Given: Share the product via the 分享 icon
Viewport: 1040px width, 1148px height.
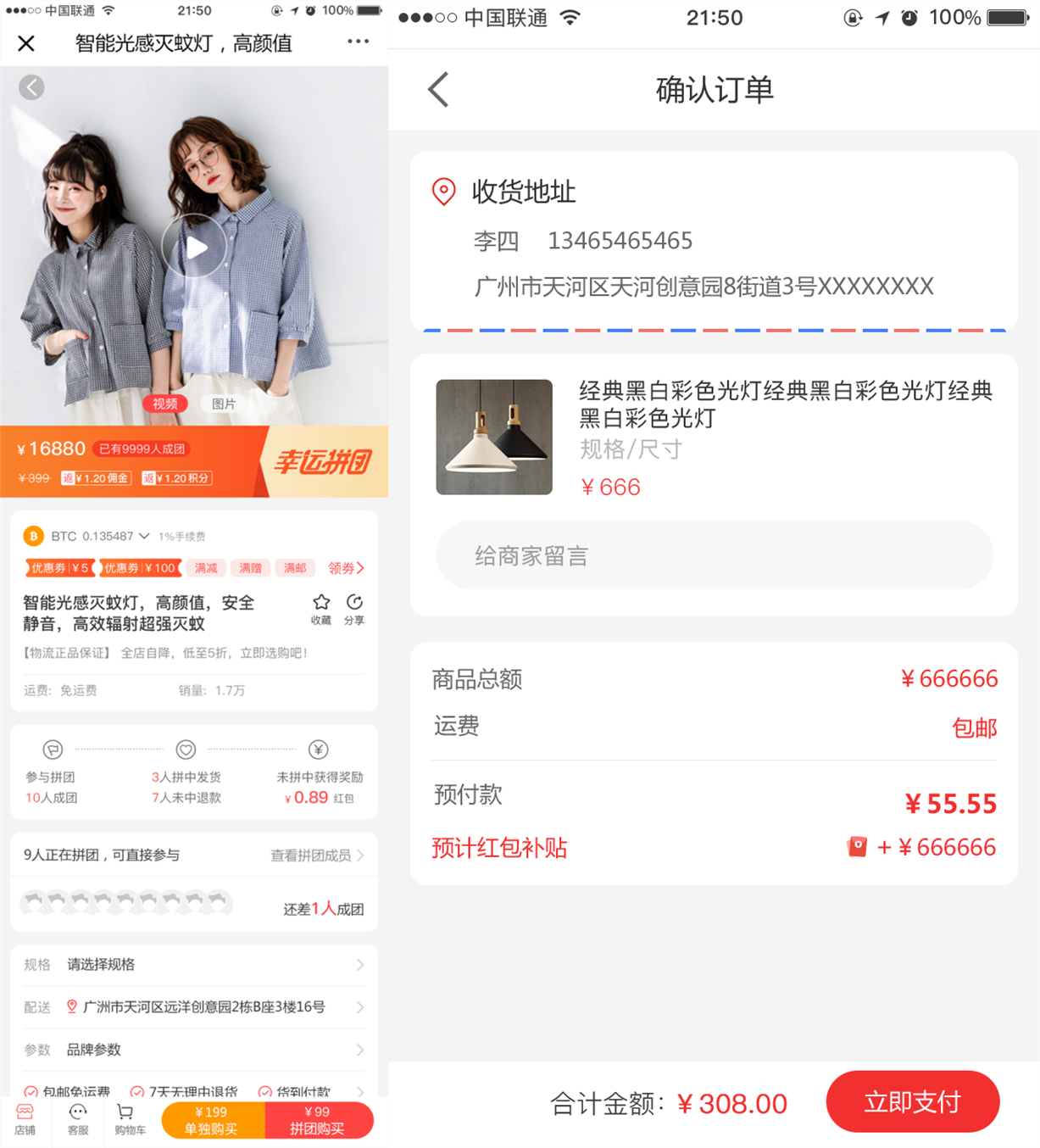Looking at the screenshot, I should coord(354,608).
